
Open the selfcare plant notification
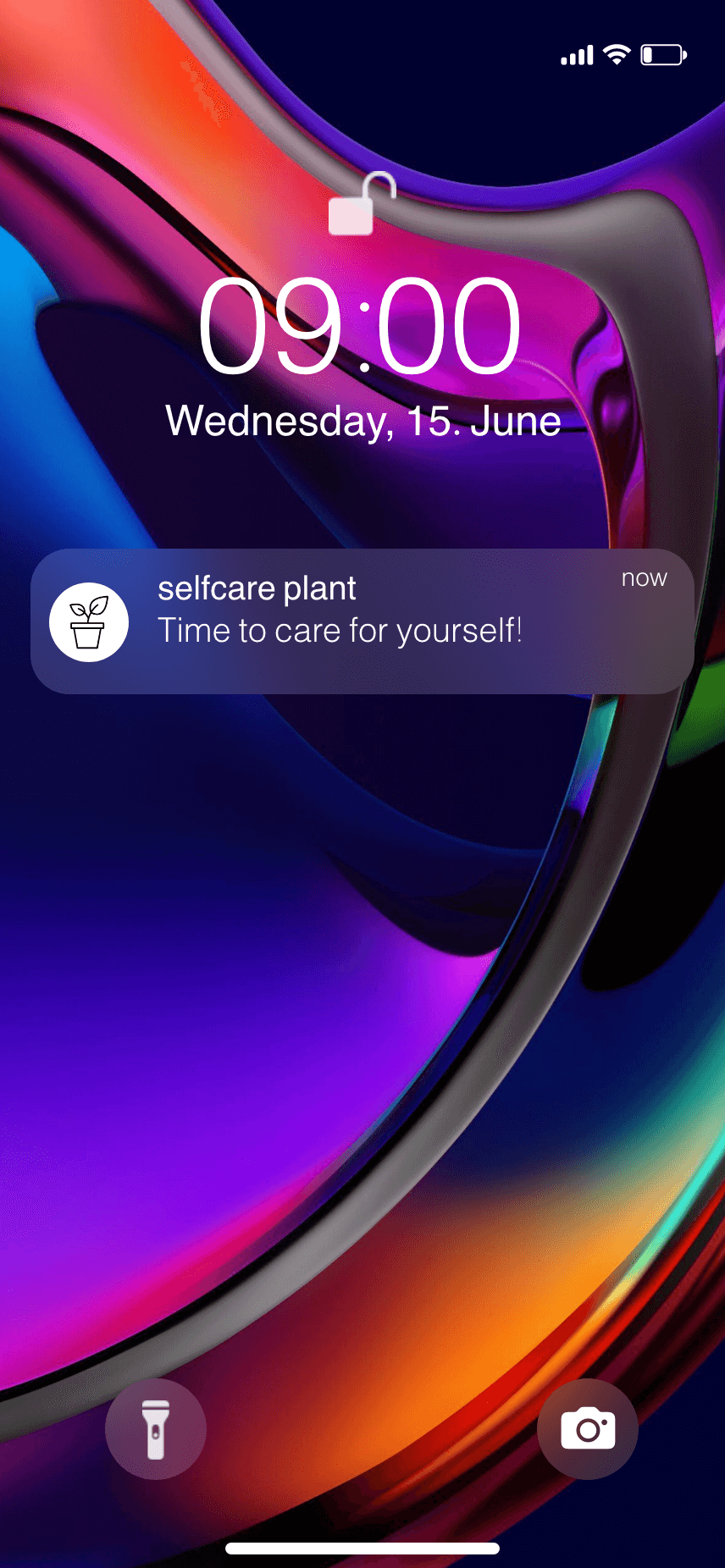click(362, 621)
